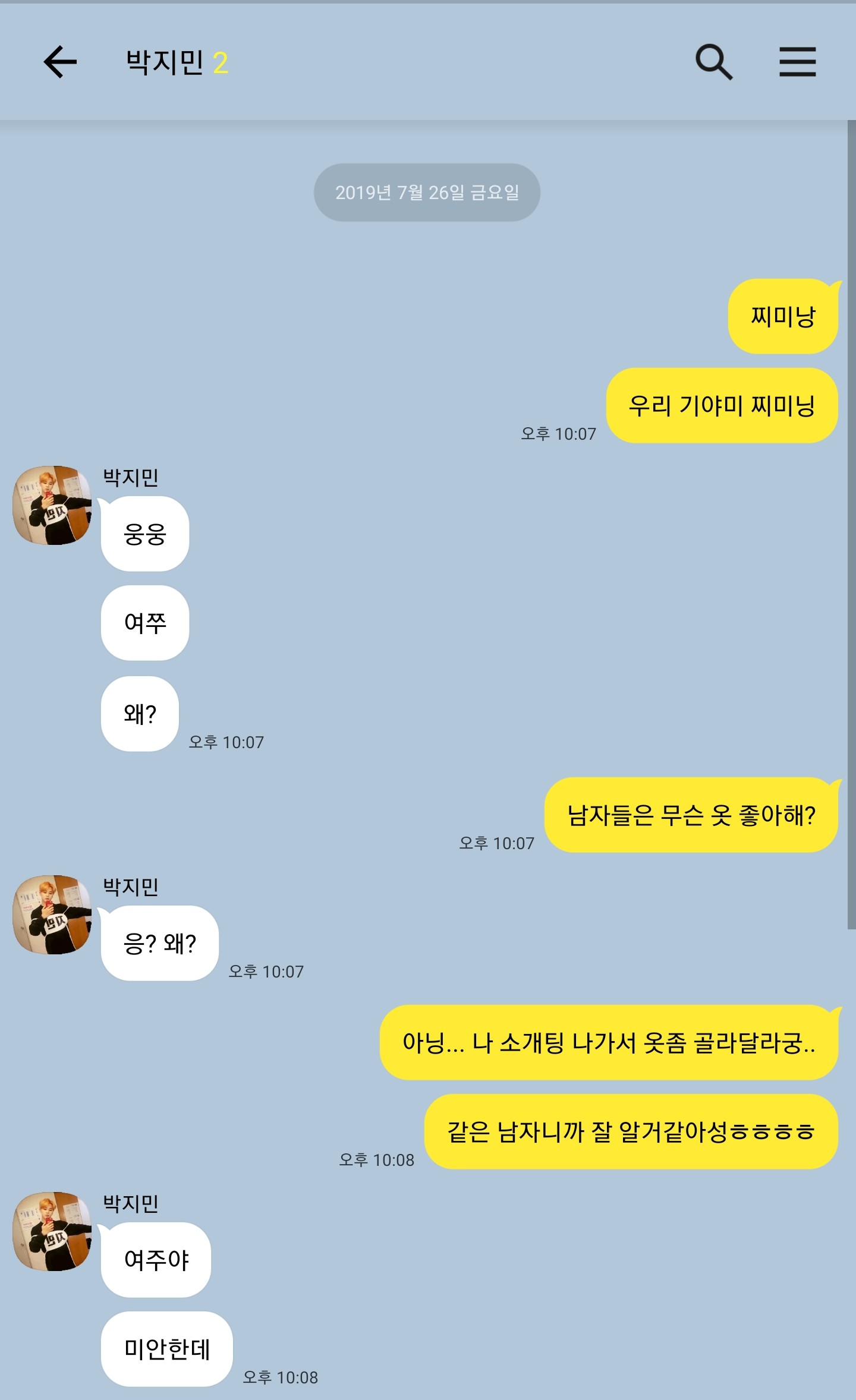
Task: Search within this chat
Action: [714, 62]
